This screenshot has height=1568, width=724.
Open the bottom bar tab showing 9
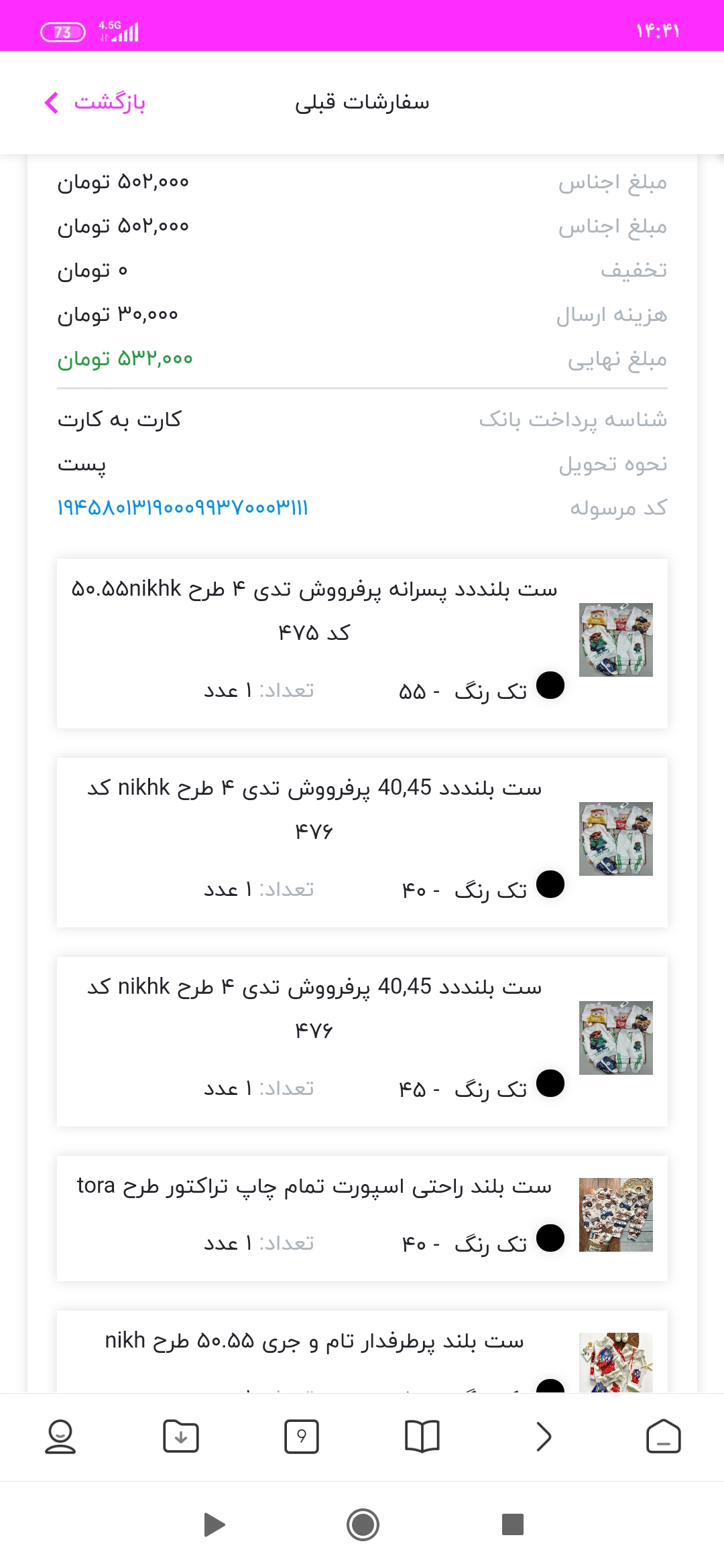(302, 1437)
